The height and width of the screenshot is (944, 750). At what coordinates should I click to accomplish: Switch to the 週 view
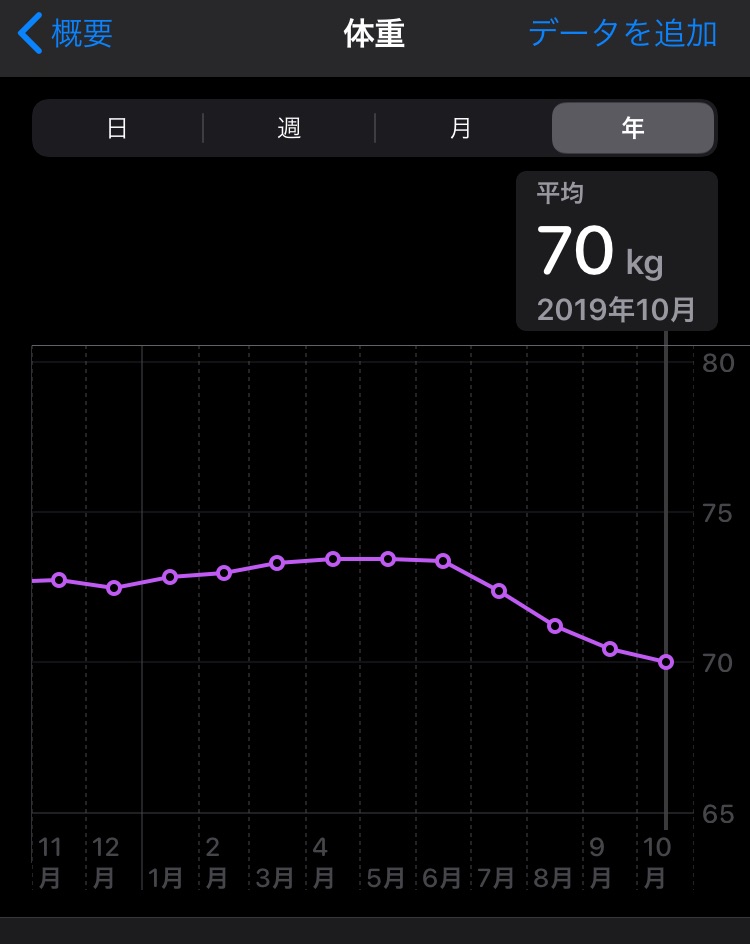pyautogui.click(x=289, y=128)
